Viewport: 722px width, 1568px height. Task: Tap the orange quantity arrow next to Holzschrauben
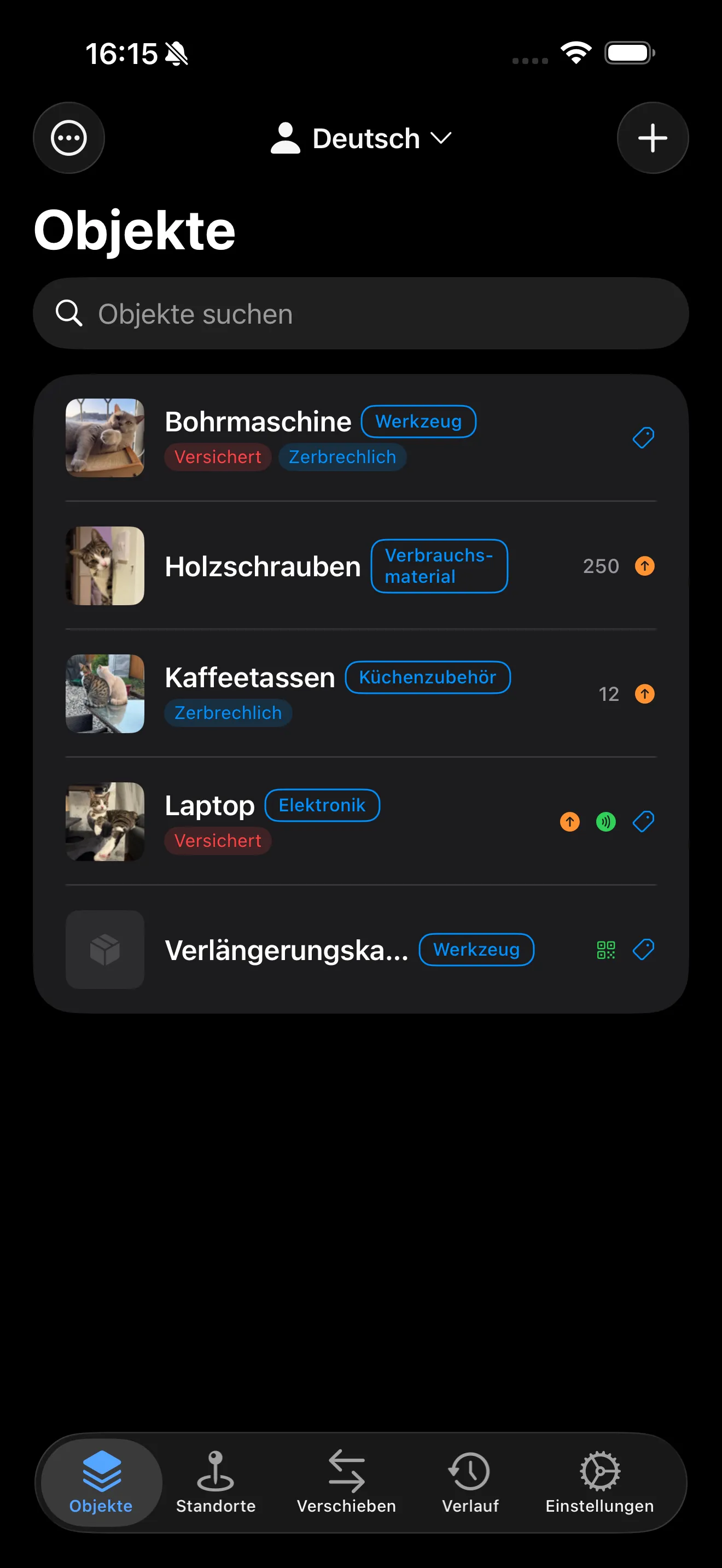[645, 566]
